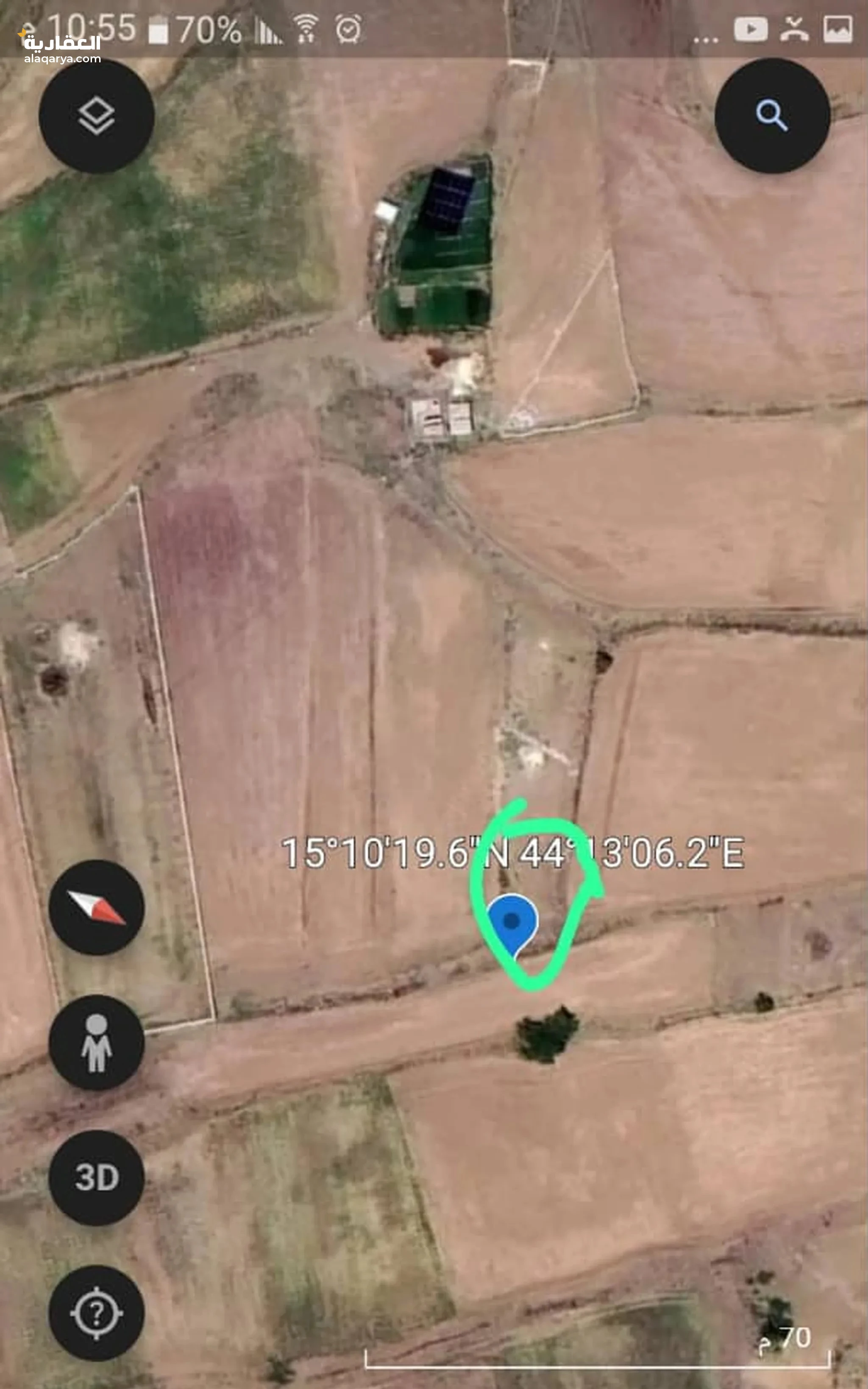This screenshot has width=868, height=1389.
Task: Open the search magnifier
Action: coord(772,115)
